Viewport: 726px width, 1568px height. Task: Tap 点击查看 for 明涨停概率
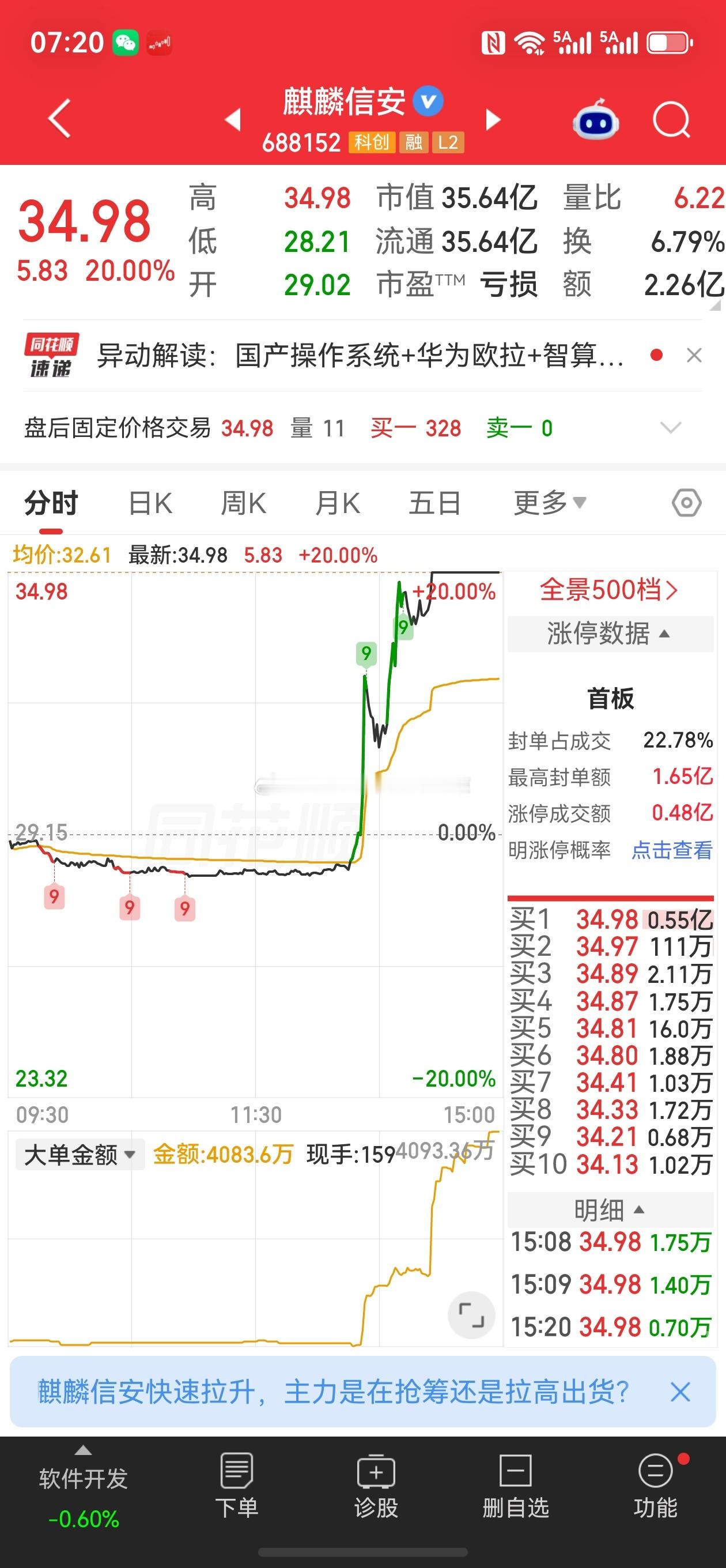coord(671,850)
